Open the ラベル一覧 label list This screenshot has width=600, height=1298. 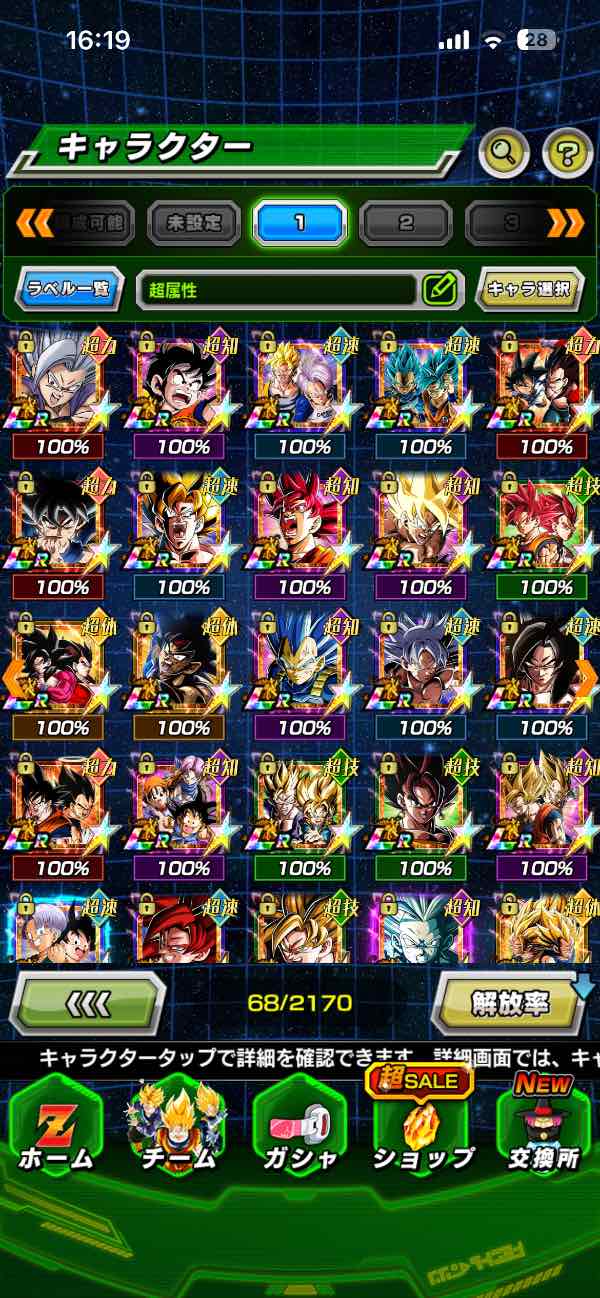point(70,290)
